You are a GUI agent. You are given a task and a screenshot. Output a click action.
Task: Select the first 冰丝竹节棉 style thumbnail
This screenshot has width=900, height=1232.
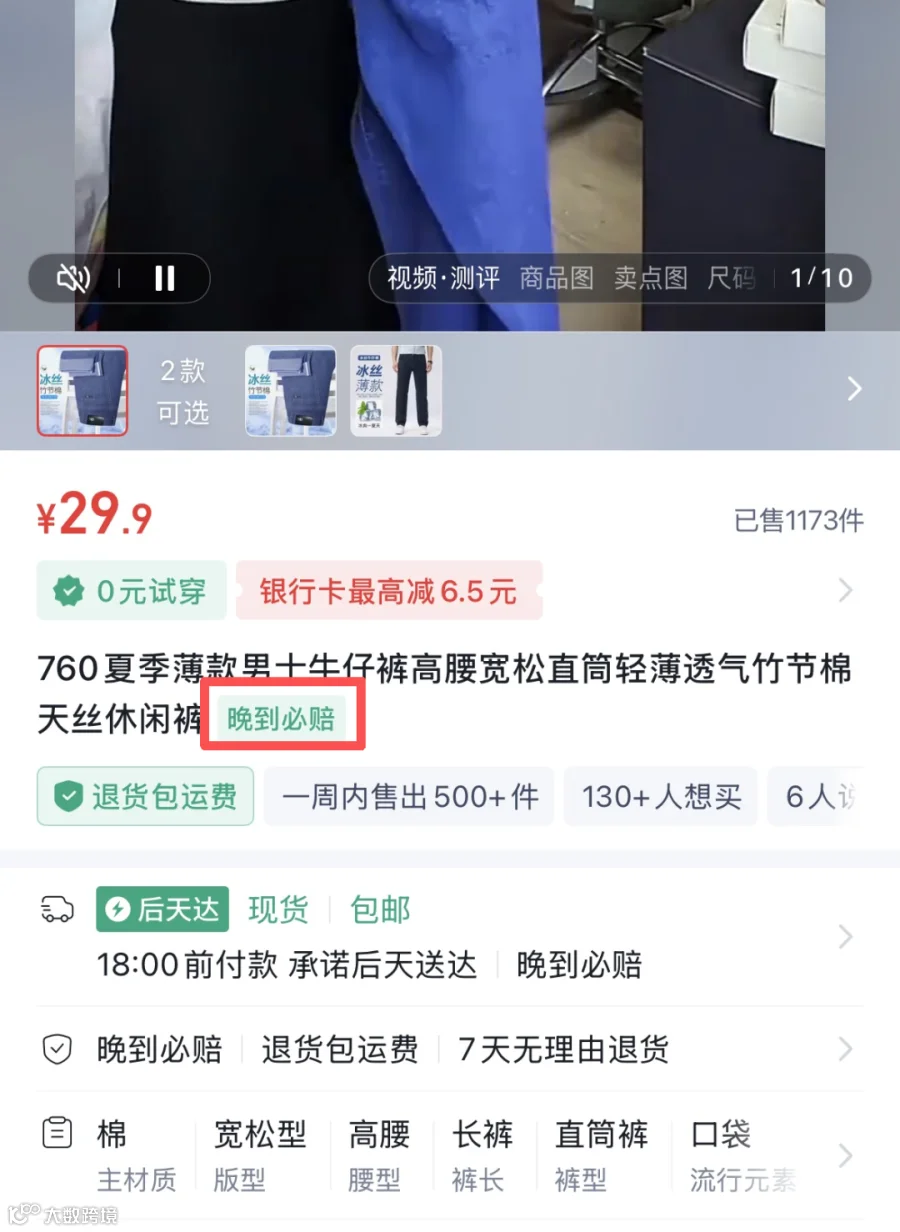[x=82, y=391]
